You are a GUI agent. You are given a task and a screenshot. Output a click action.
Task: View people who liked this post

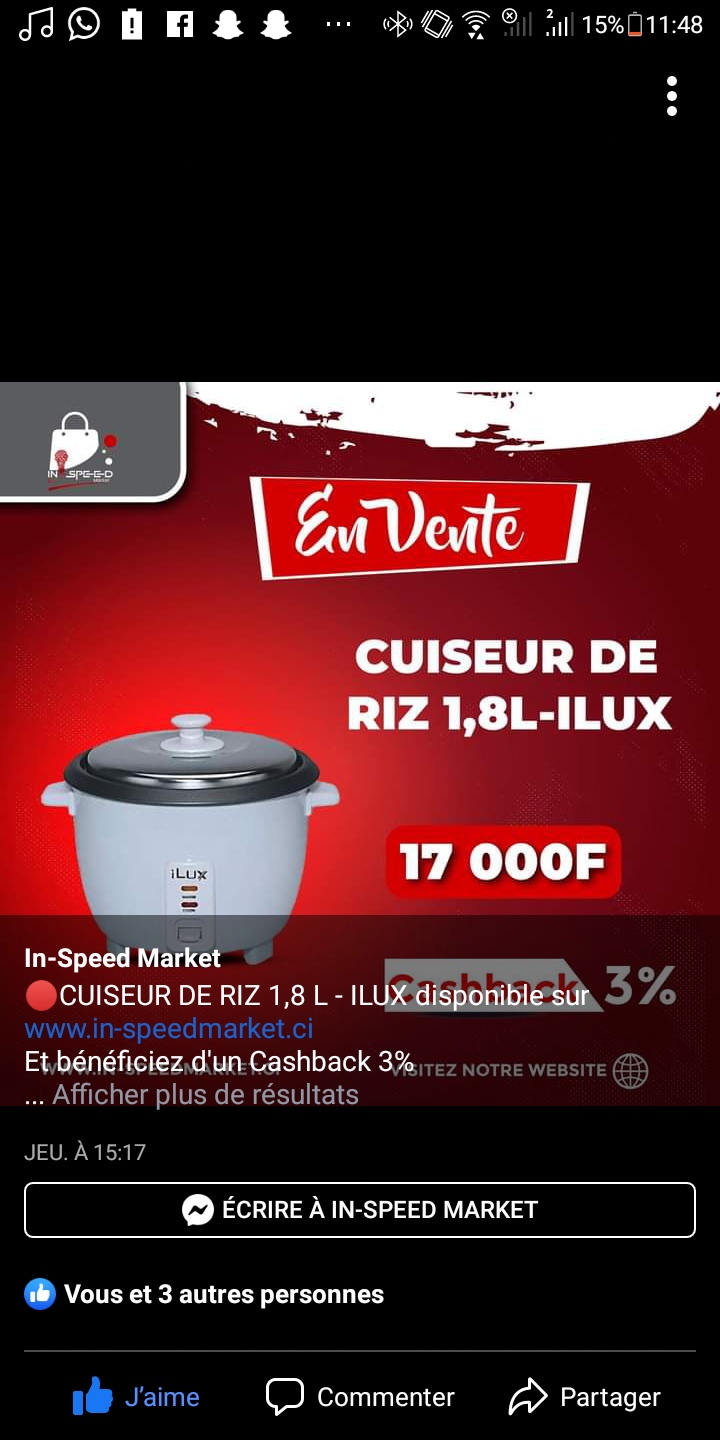pyautogui.click(x=223, y=1294)
